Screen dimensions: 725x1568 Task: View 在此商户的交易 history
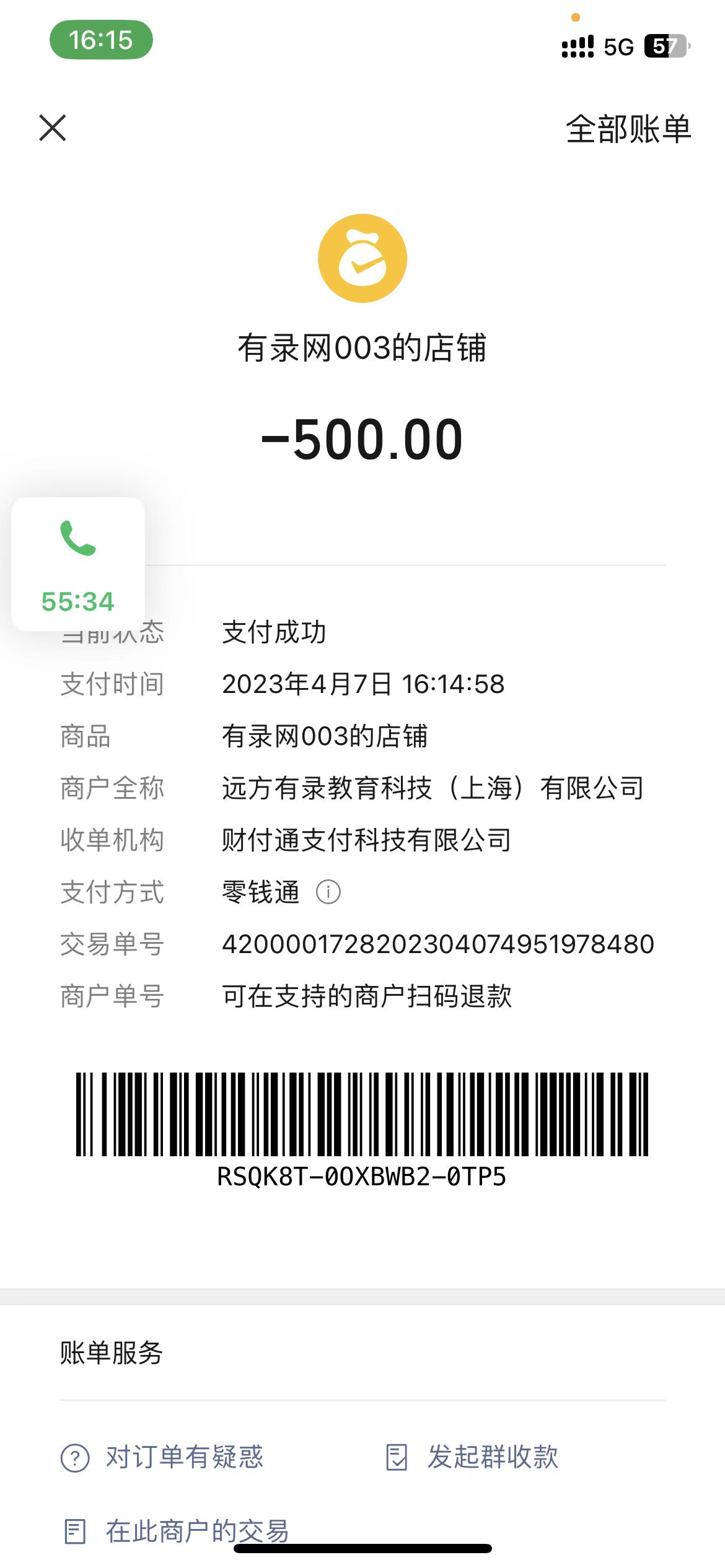pos(177,1531)
